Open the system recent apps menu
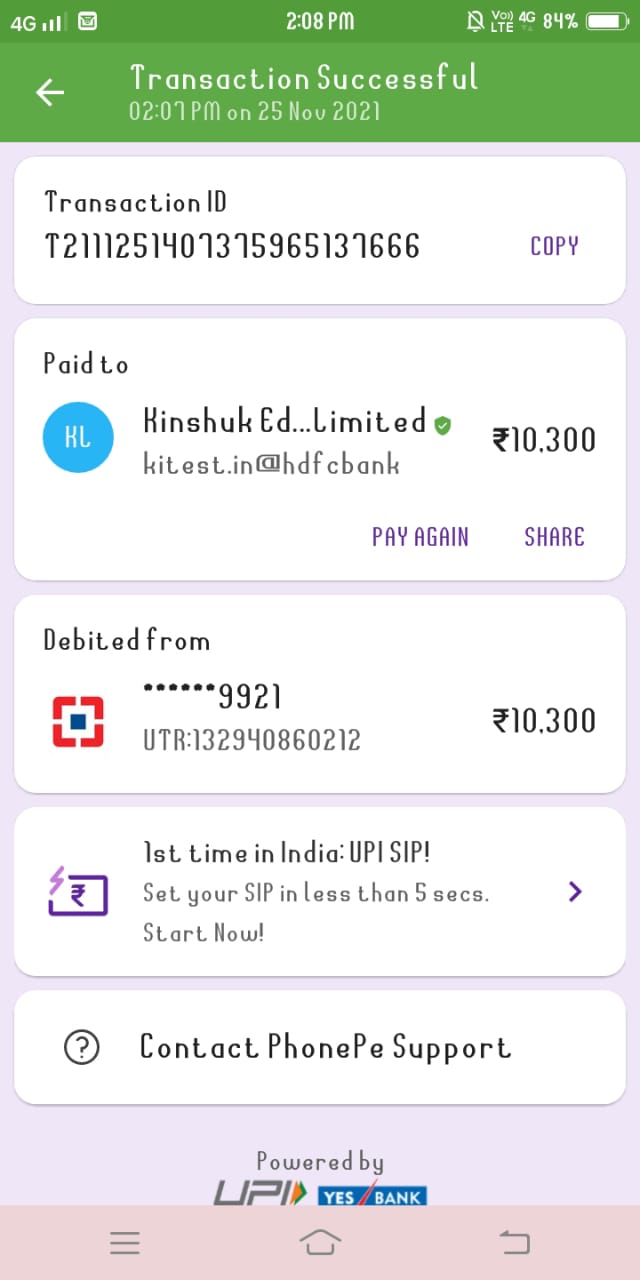 [125, 1243]
